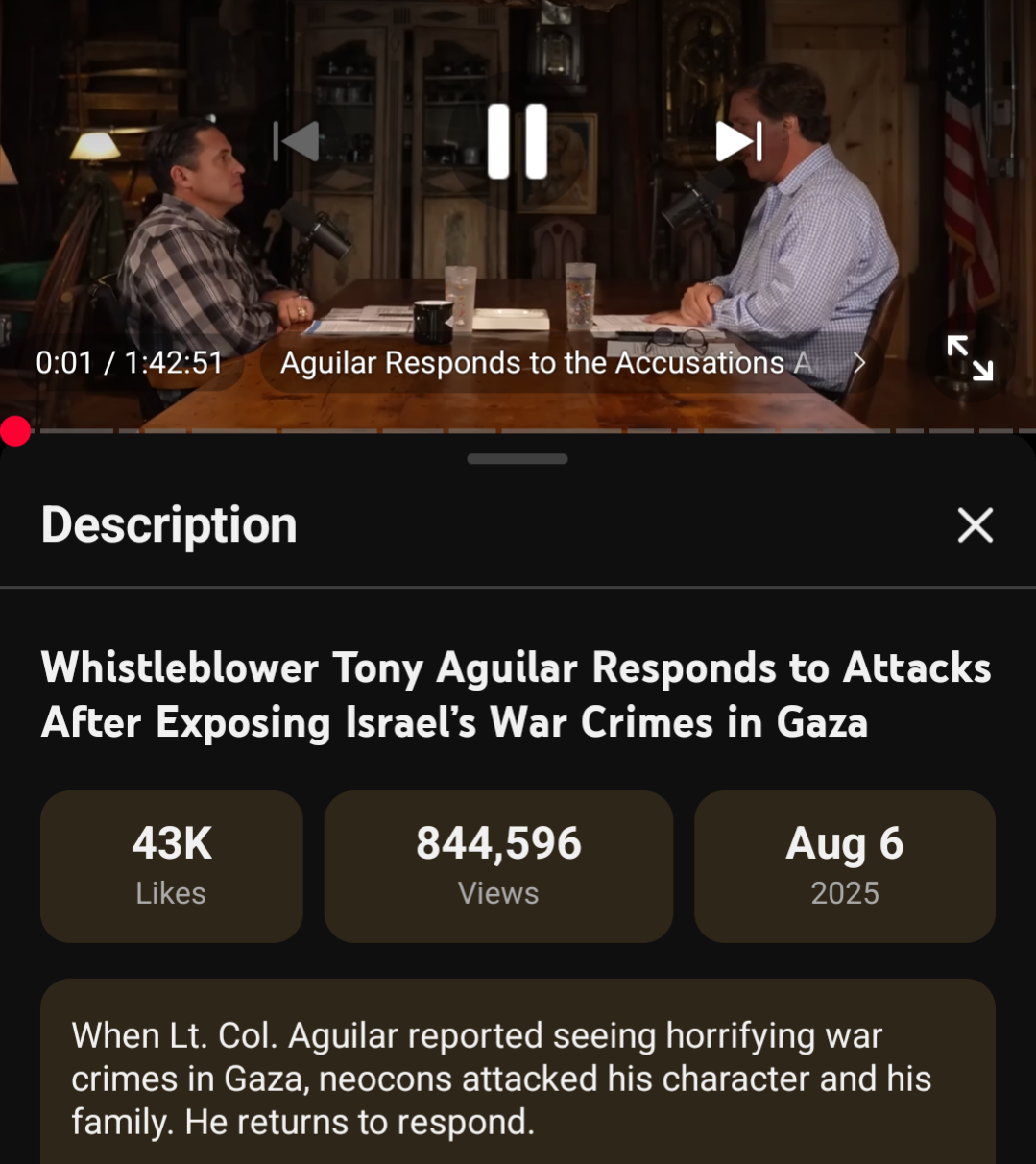The image size is (1036, 1164).
Task: Enter fullscreen mode
Action: click(970, 358)
